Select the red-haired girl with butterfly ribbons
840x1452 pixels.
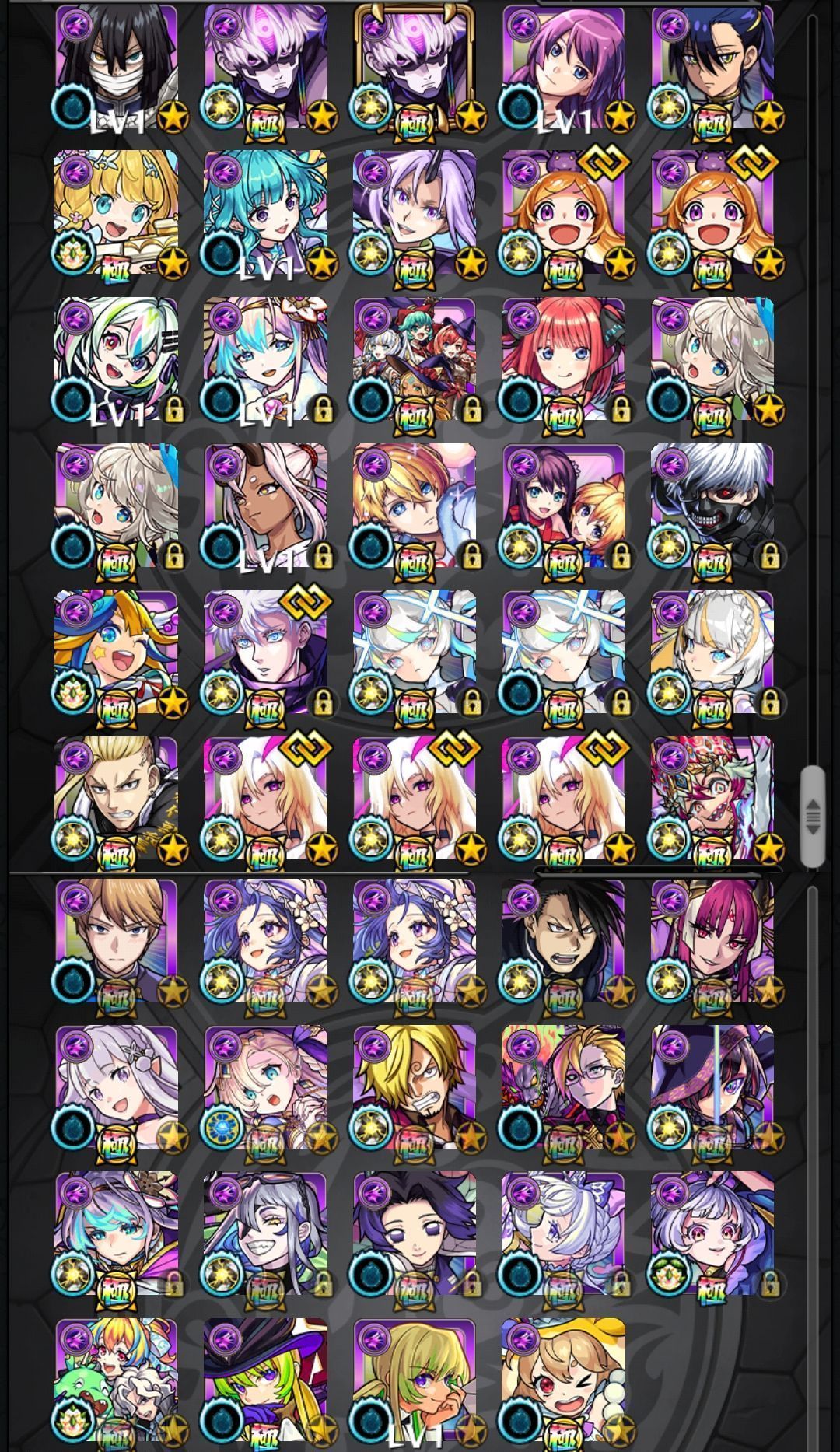(564, 359)
